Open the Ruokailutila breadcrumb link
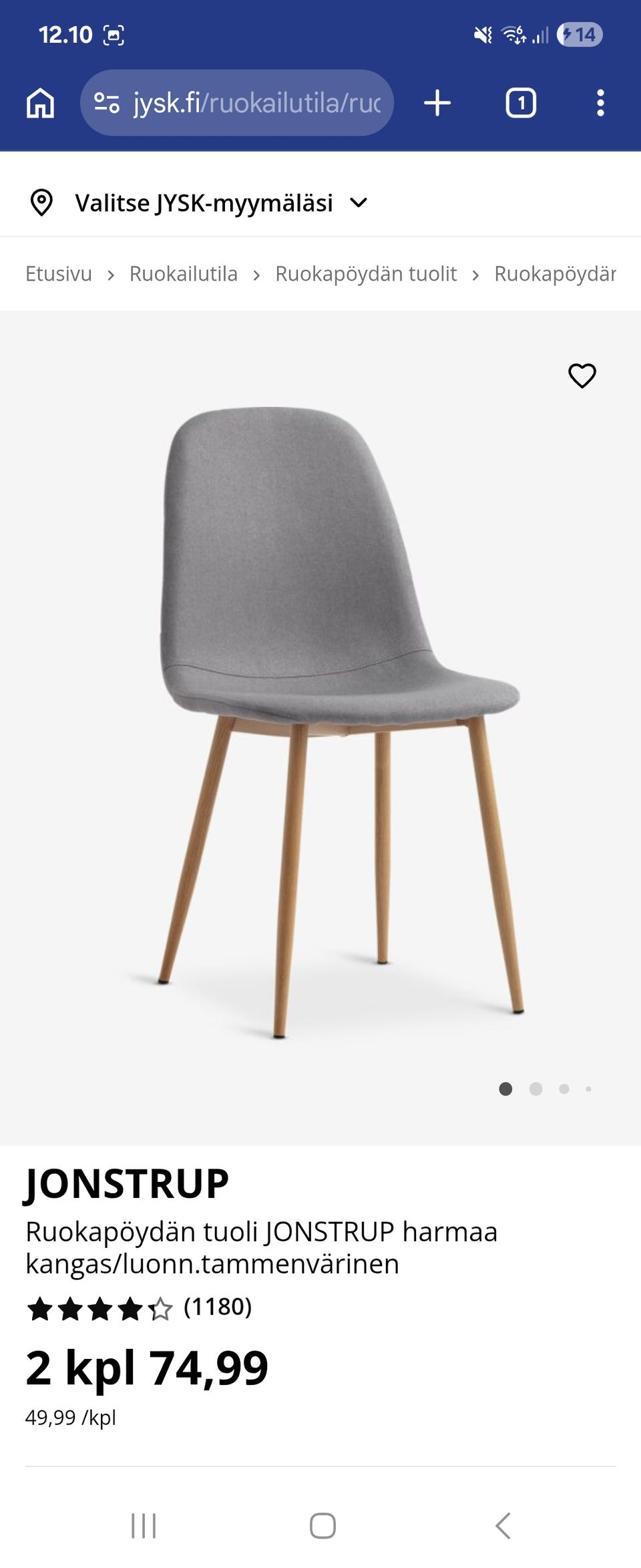 (184, 274)
